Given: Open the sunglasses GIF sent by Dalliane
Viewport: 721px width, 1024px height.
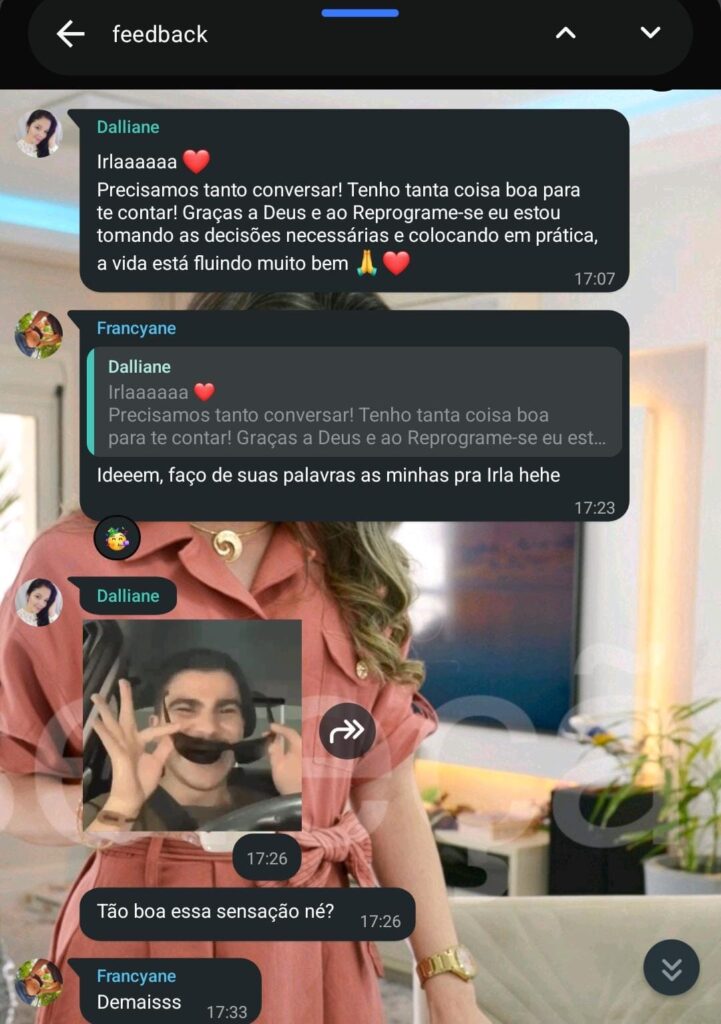Looking at the screenshot, I should coord(192,726).
